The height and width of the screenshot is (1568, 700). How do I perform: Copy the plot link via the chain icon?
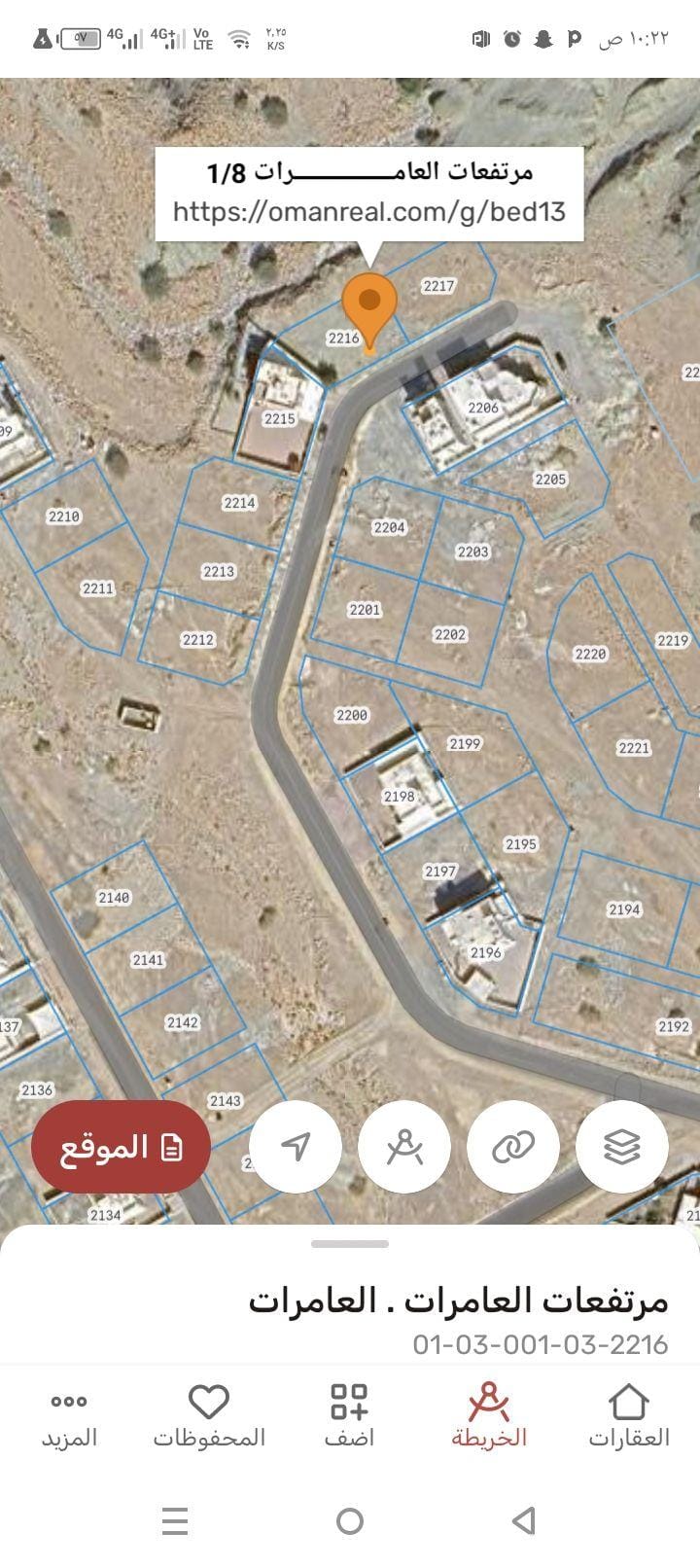tap(513, 1147)
